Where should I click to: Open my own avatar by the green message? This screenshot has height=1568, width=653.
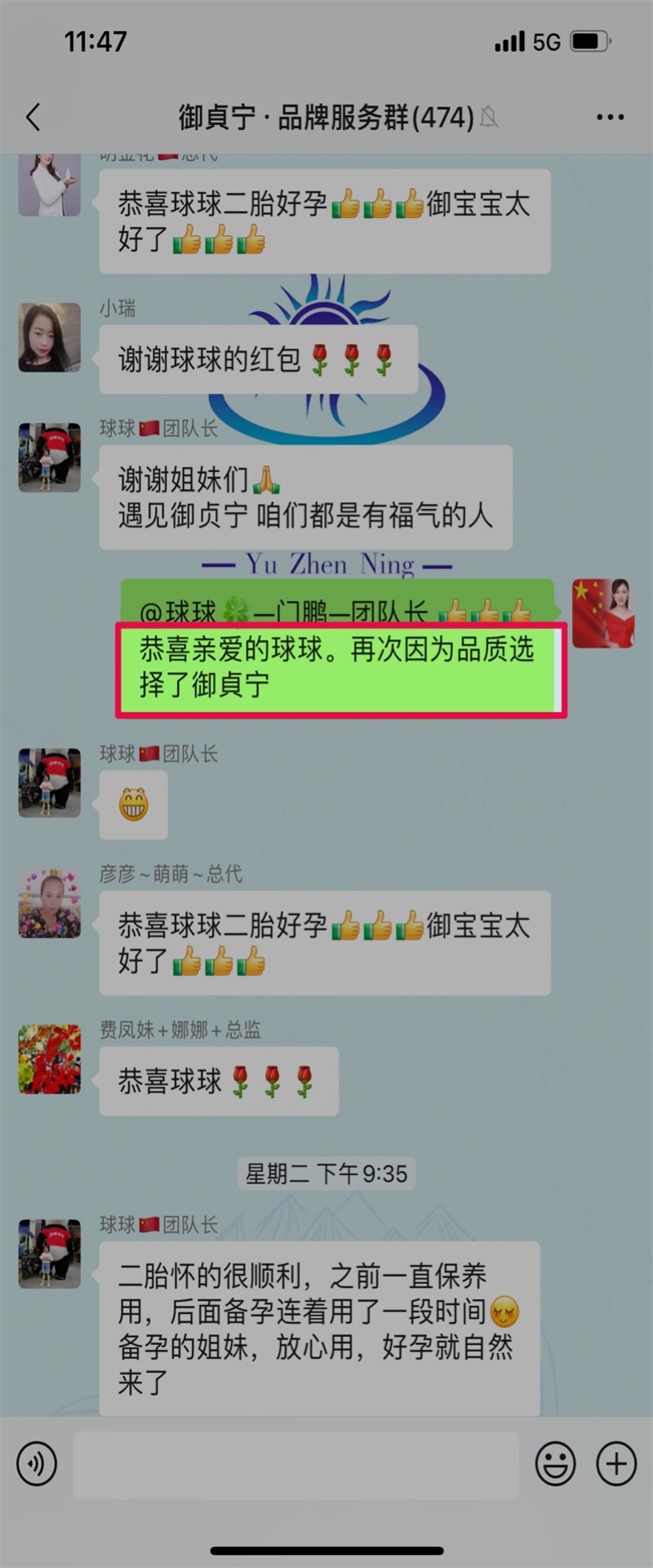pos(602,613)
